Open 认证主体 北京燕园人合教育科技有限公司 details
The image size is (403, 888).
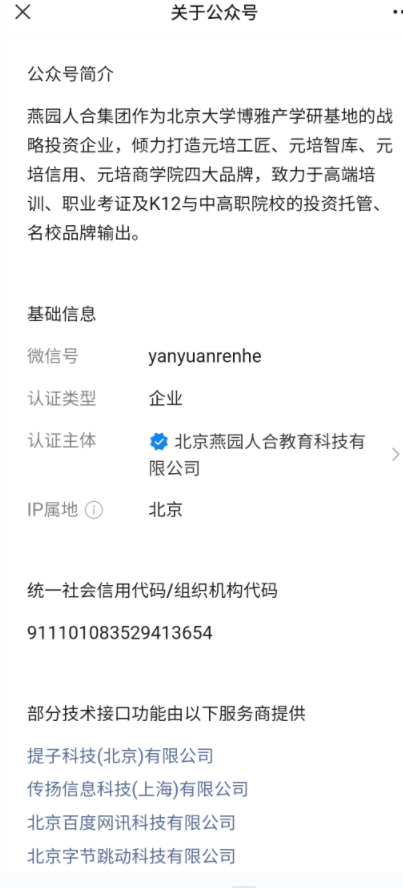tap(214, 455)
